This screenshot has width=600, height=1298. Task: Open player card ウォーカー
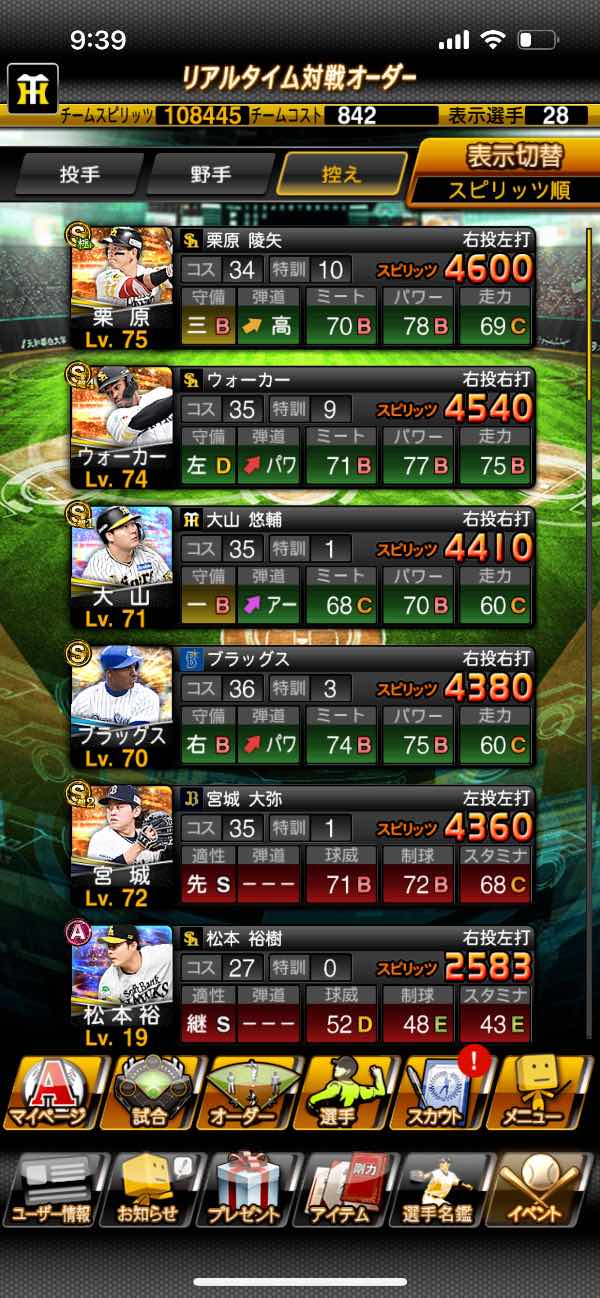[300, 428]
